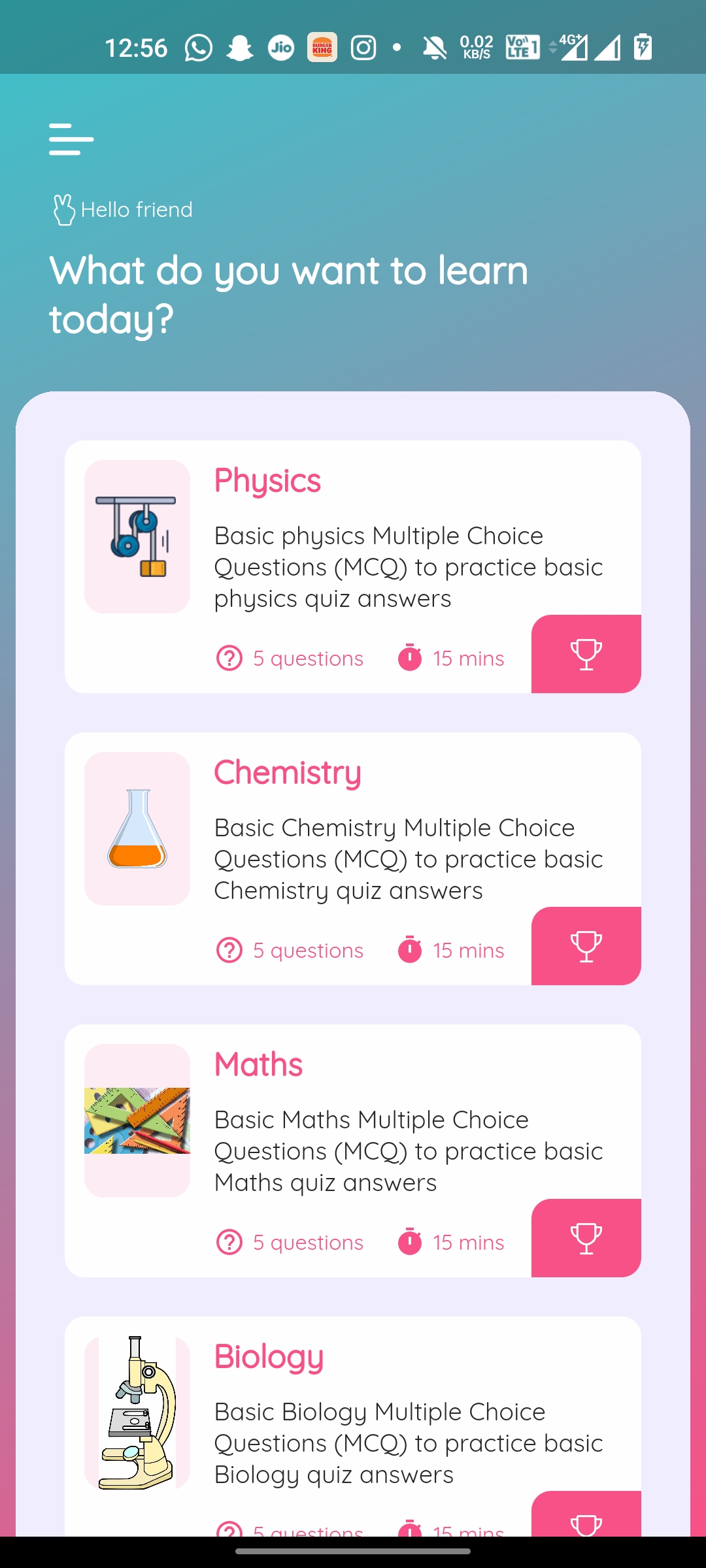Select the Biology microscope icon
Screen dimensions: 706x1568
[137, 1411]
